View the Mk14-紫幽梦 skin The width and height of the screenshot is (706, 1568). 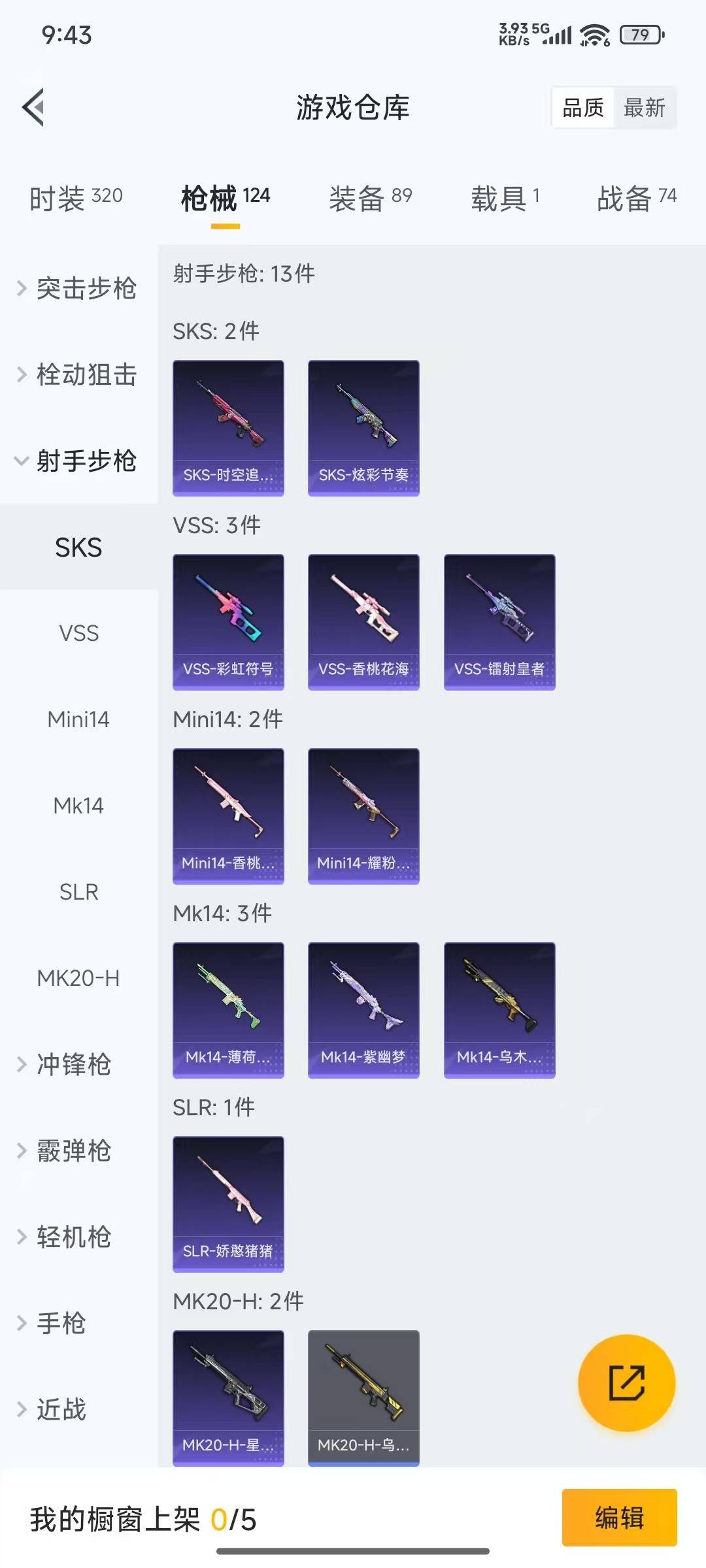363,1009
